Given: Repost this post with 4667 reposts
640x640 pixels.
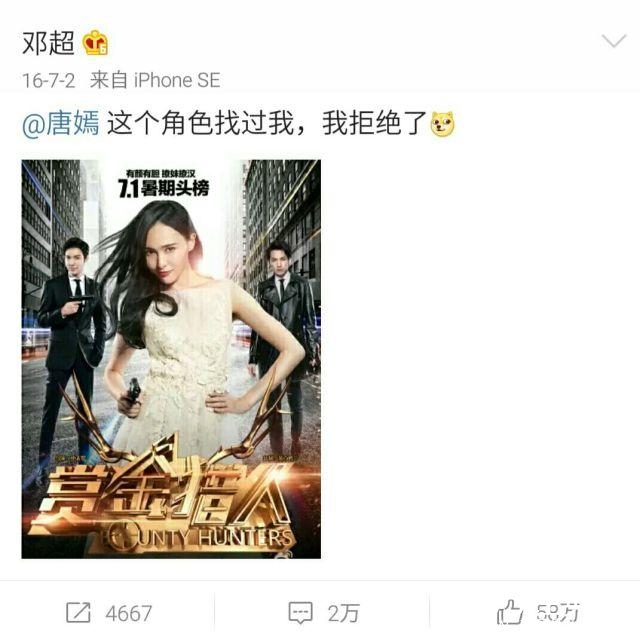Looking at the screenshot, I should [x=108, y=612].
